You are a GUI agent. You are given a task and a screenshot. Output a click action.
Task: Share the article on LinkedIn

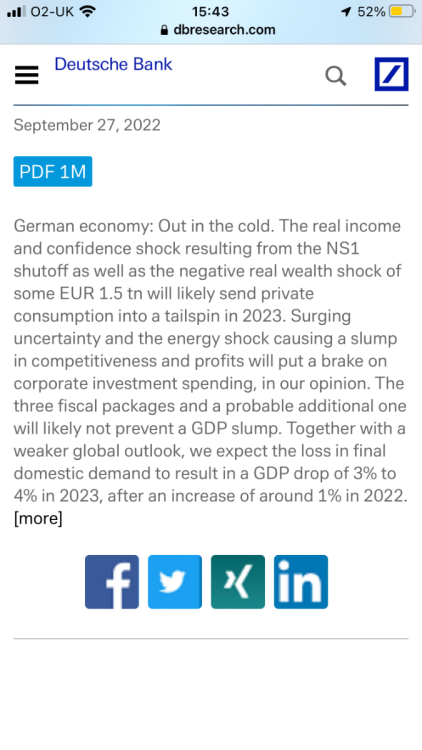301,582
